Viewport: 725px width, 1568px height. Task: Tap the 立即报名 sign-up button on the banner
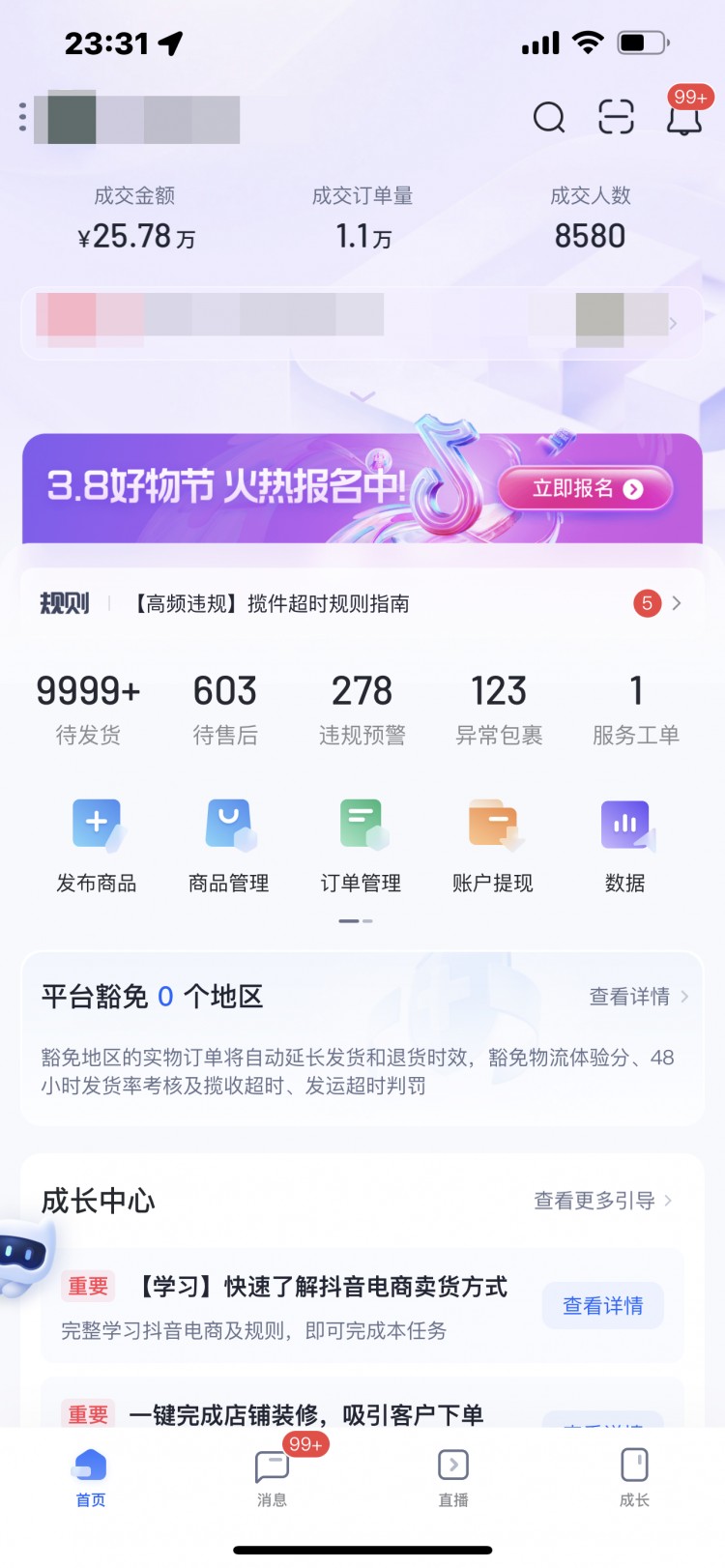584,489
